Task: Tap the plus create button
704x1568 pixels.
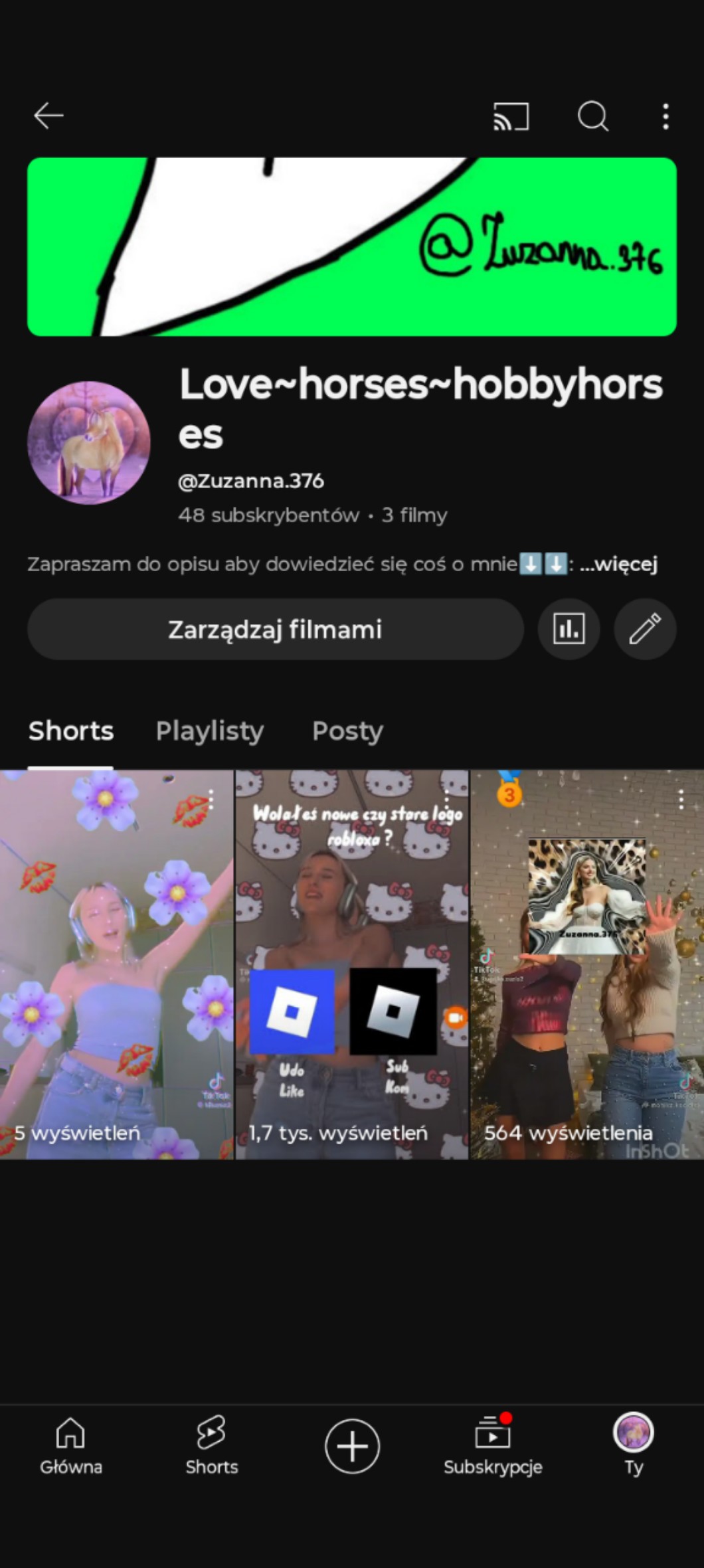Action: tap(352, 1446)
